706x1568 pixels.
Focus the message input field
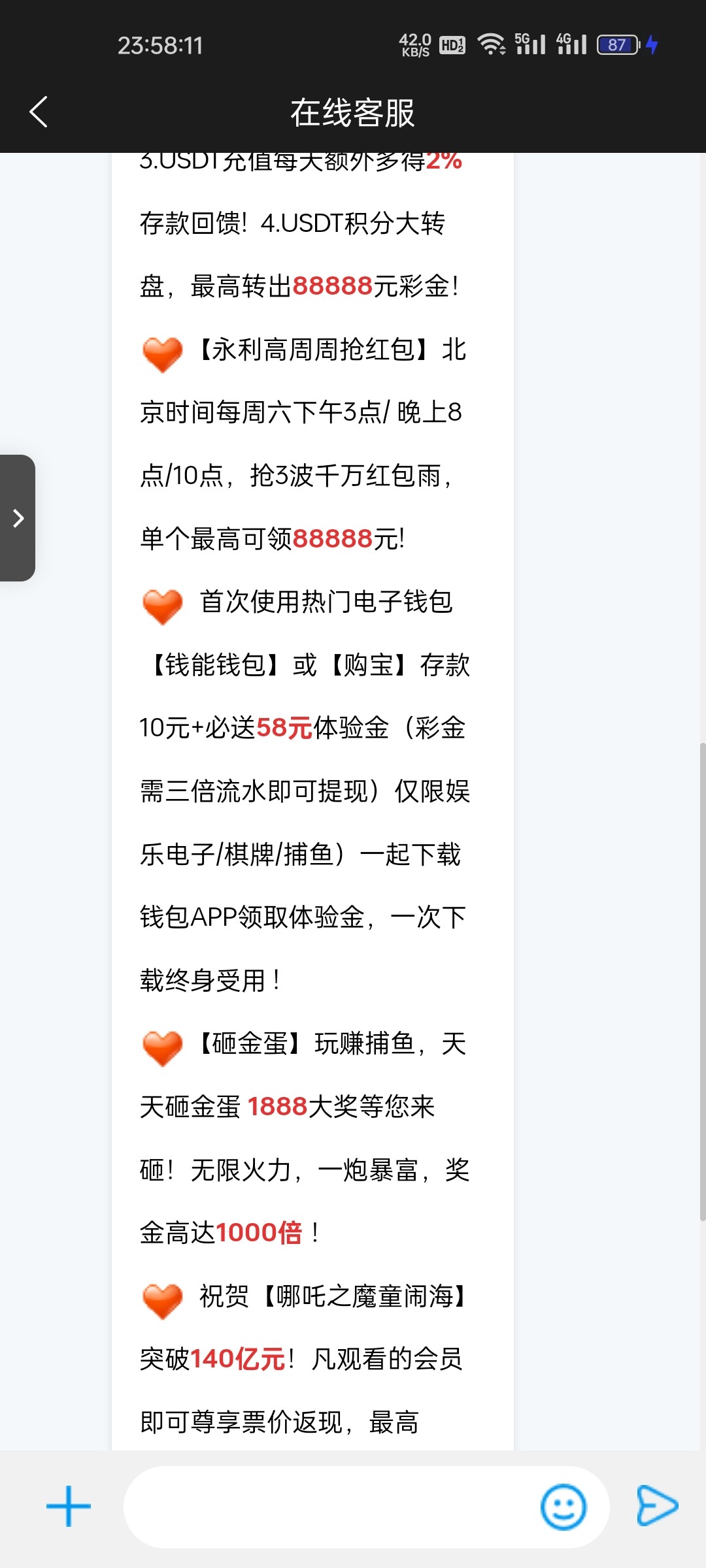330,1507
